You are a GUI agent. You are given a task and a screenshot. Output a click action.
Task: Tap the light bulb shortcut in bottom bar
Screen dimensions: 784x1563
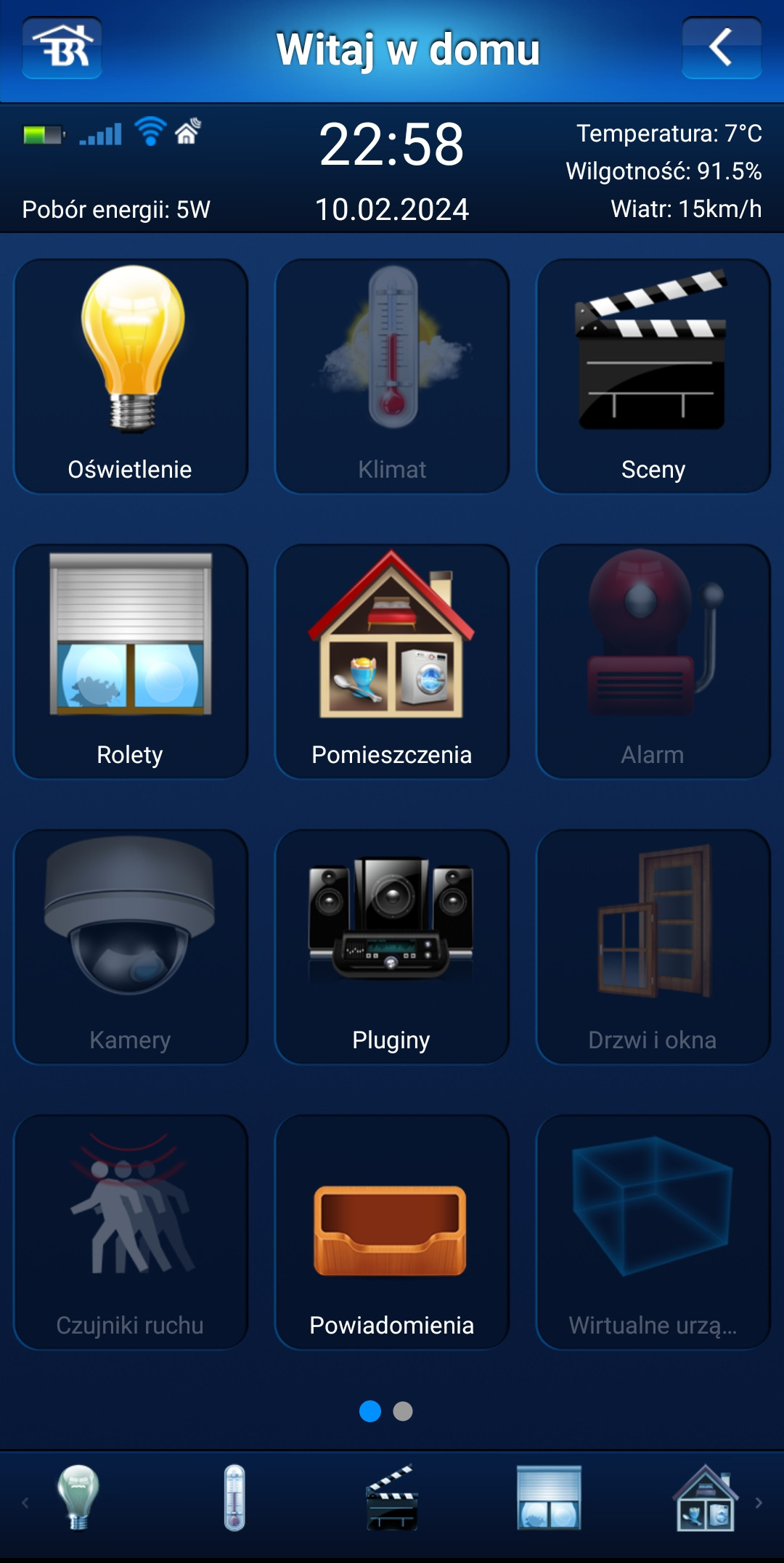pyautogui.click(x=78, y=1498)
